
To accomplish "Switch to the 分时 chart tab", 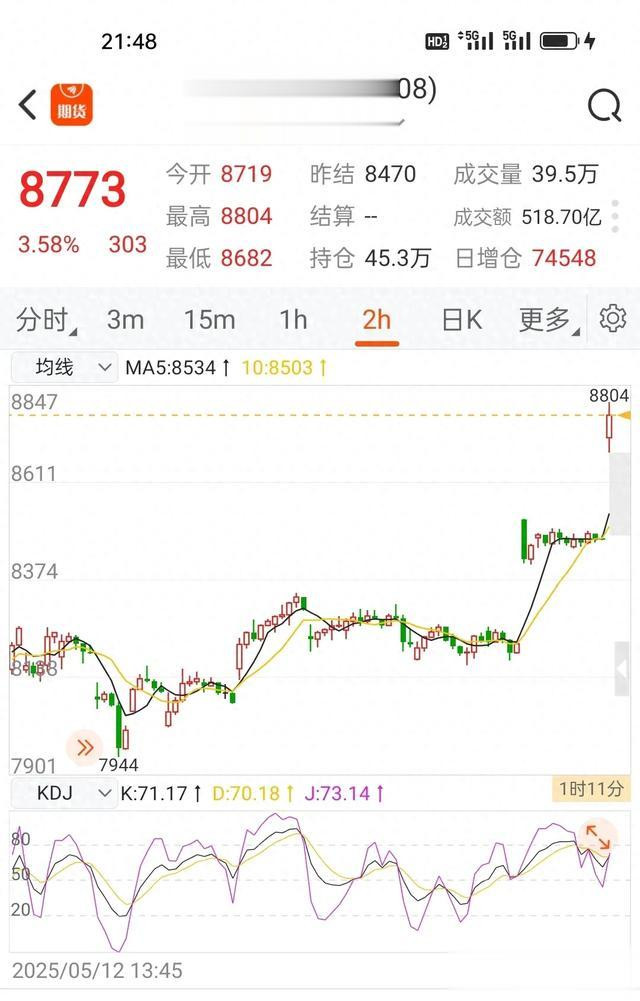I will 44,319.
